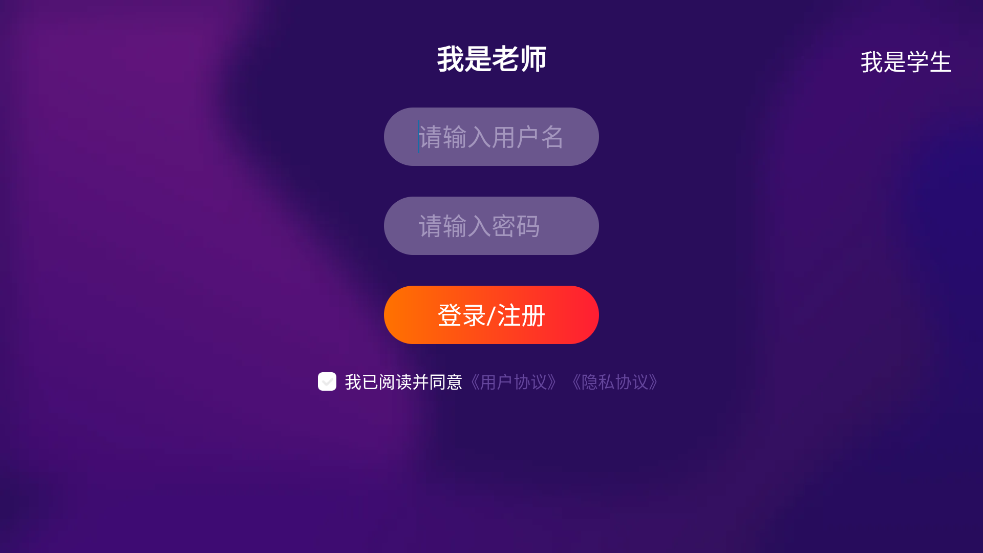983x553 pixels.
Task: Tap the 登录/注册 button
Action: 491,315
